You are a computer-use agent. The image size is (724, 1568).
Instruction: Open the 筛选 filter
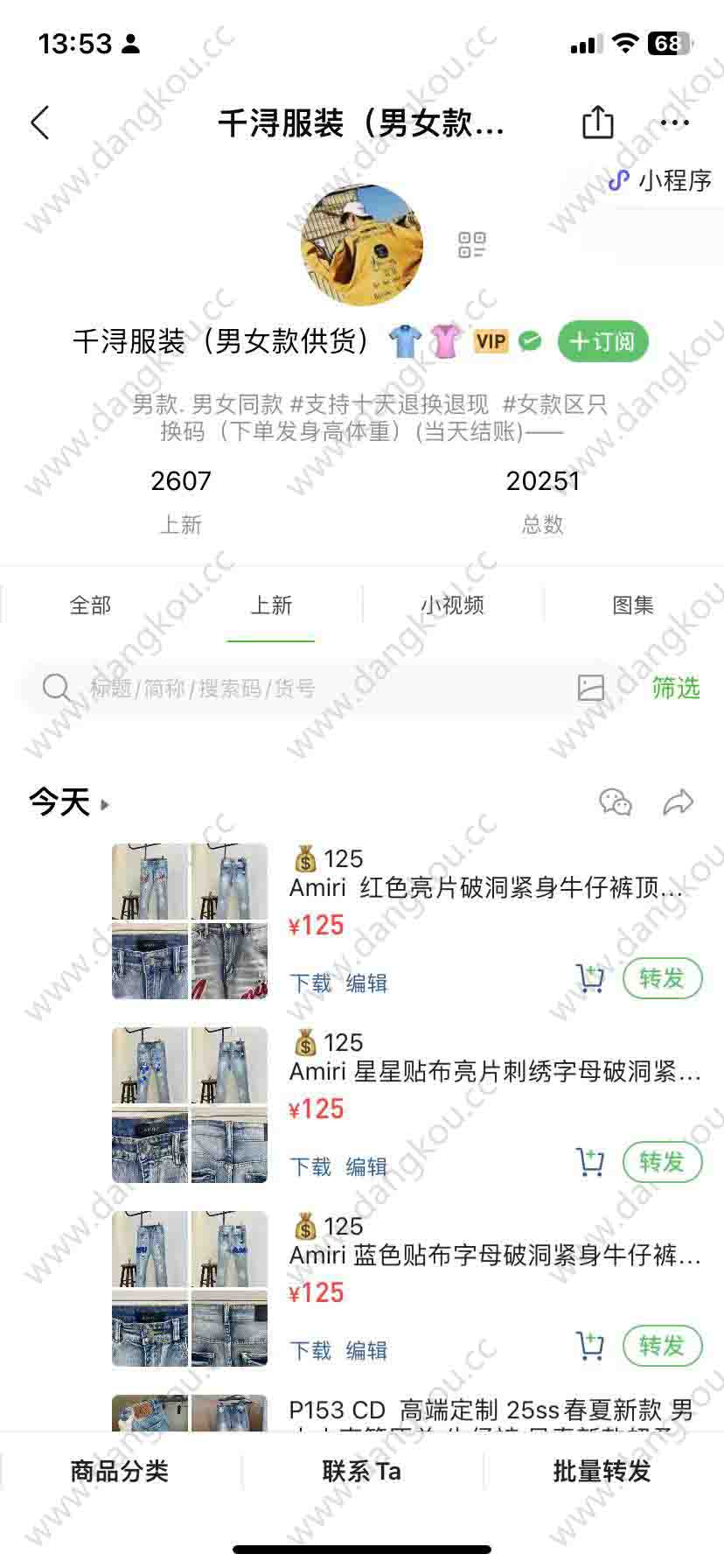676,688
